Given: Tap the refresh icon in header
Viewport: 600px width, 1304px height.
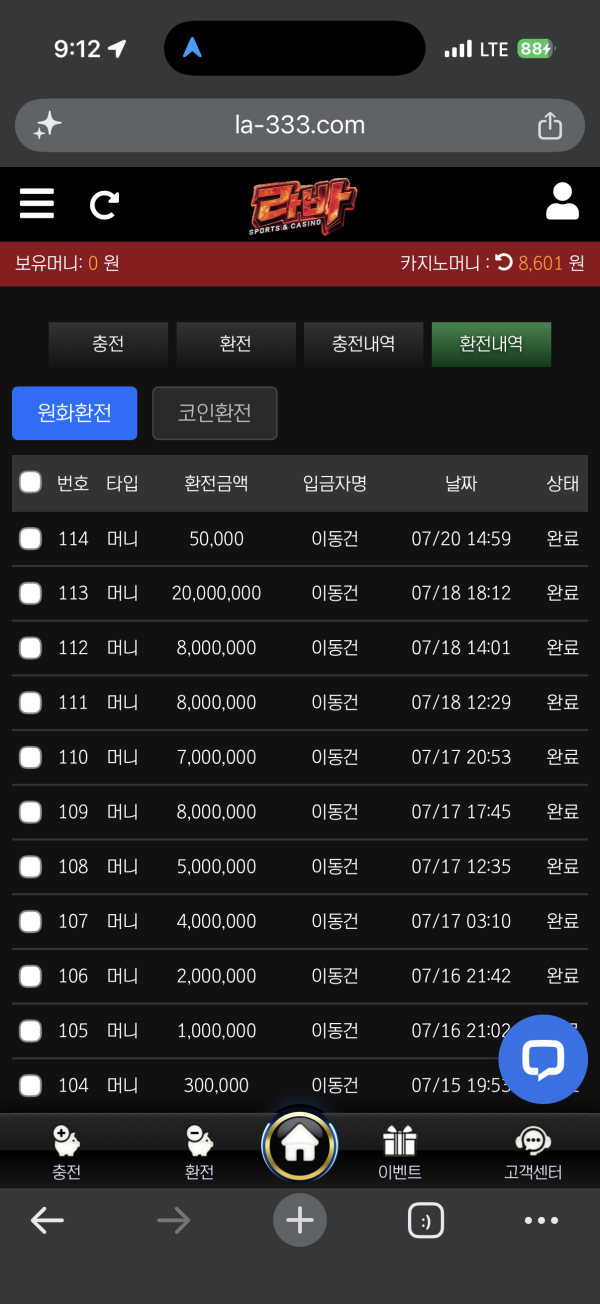Looking at the screenshot, I should point(104,205).
